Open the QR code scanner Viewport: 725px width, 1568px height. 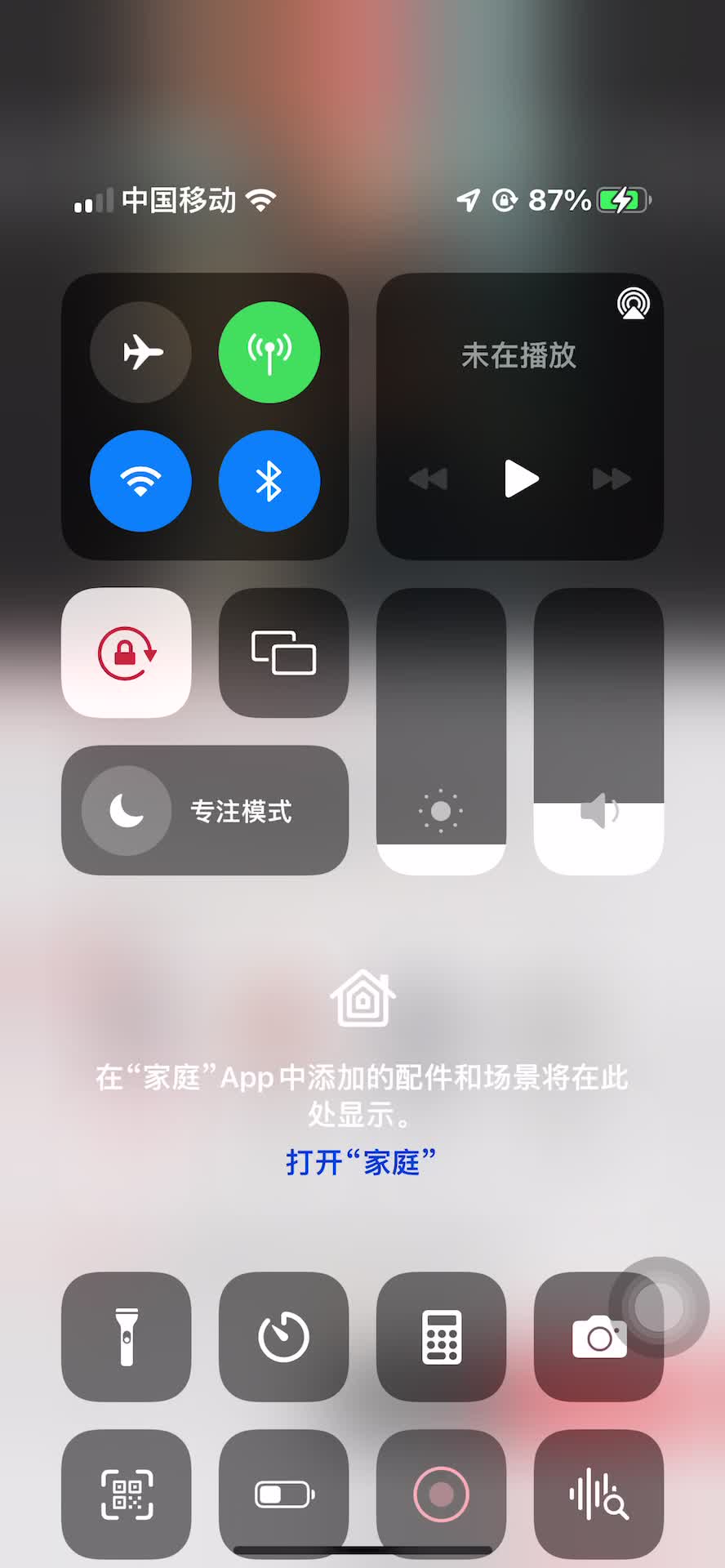click(127, 1494)
